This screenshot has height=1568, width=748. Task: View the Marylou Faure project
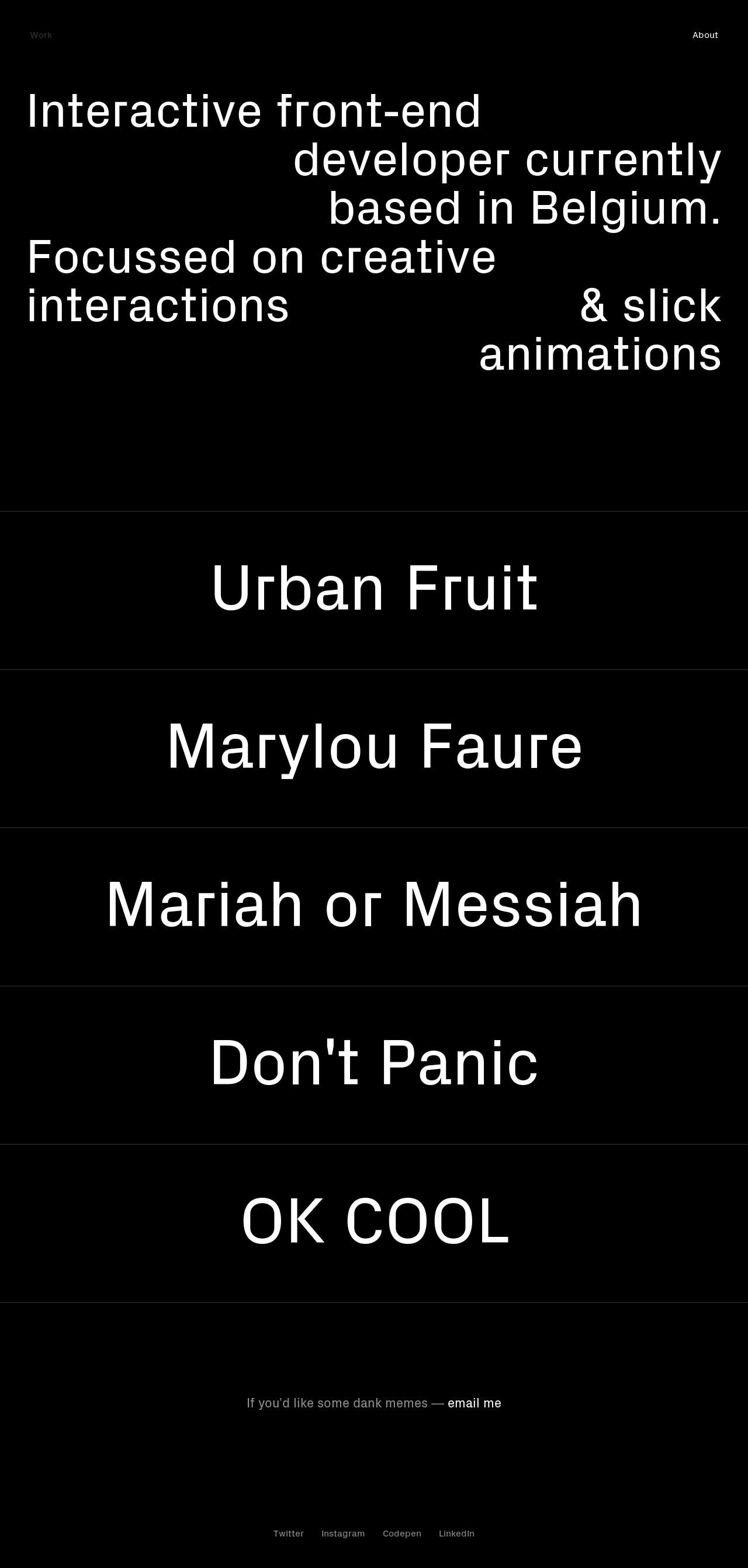pyautogui.click(x=374, y=747)
